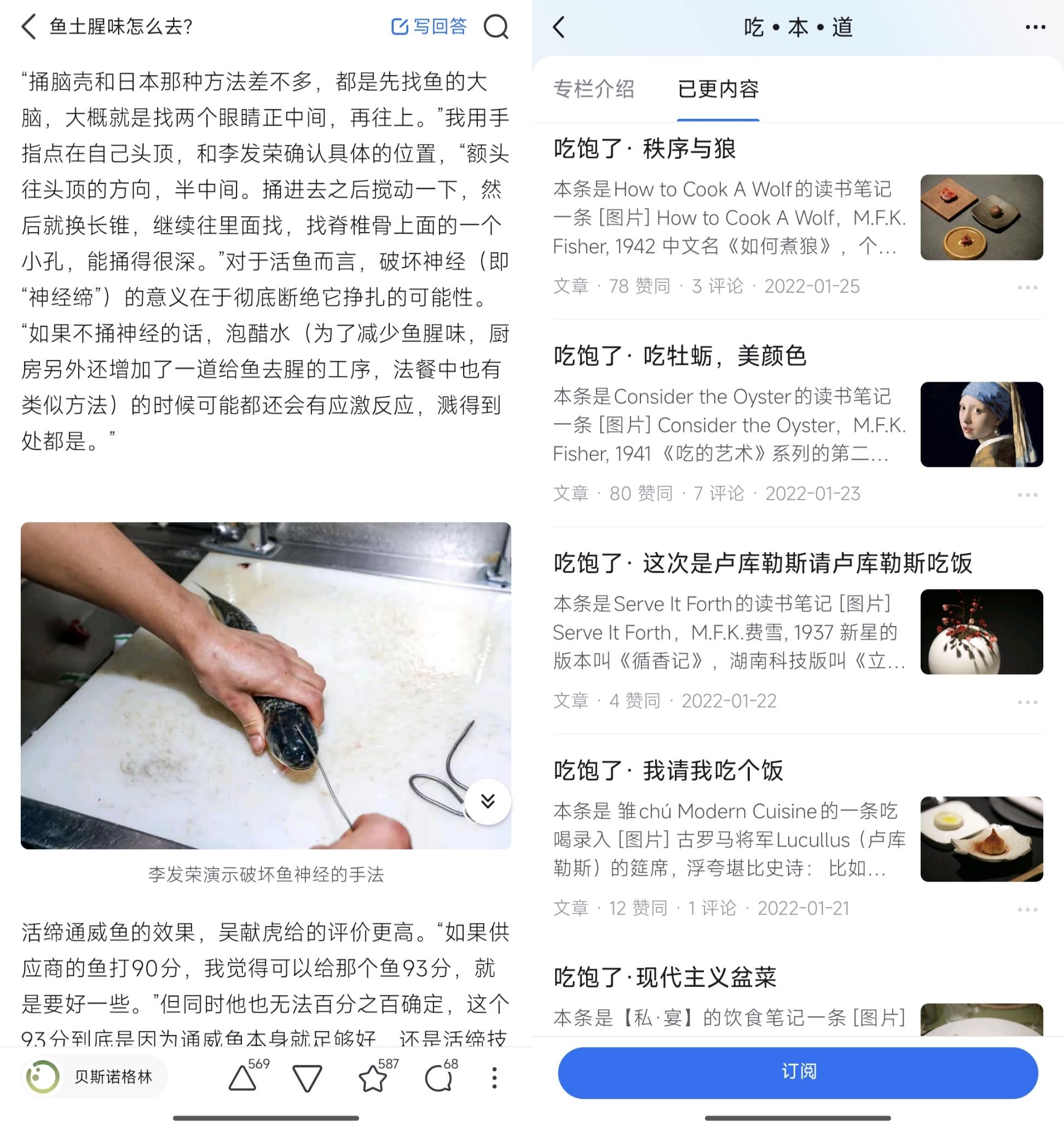Screen dimensions: 1064x1129
Task: Open the 吃·本·道 column overflow menu
Action: (1035, 27)
